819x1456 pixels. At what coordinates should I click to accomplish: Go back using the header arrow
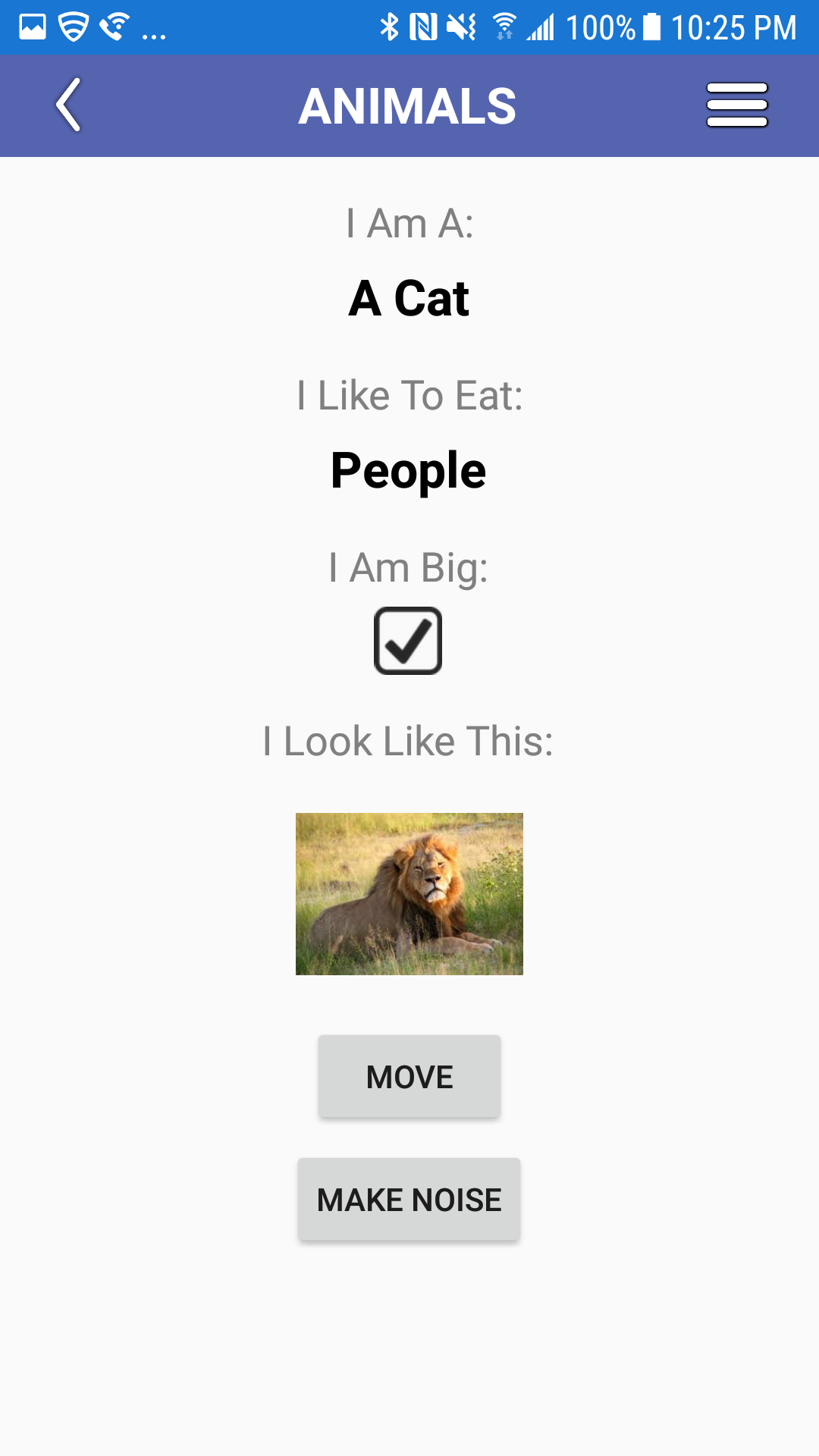[x=68, y=105]
